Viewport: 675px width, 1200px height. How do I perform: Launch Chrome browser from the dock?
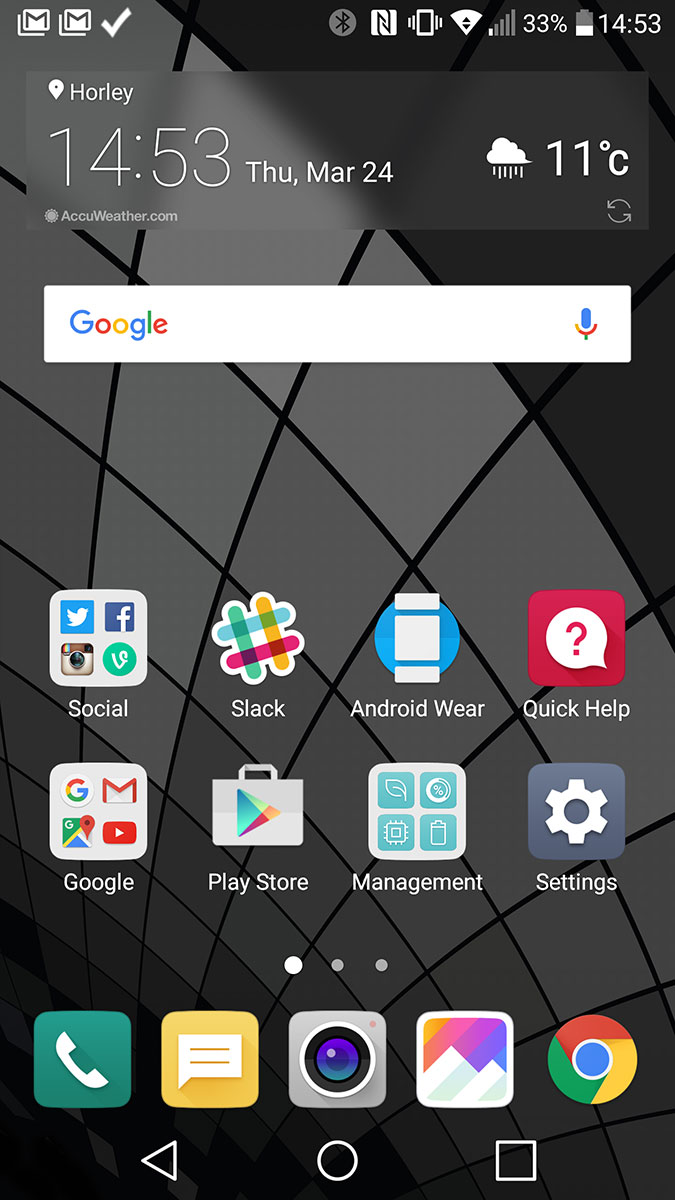(x=592, y=1059)
